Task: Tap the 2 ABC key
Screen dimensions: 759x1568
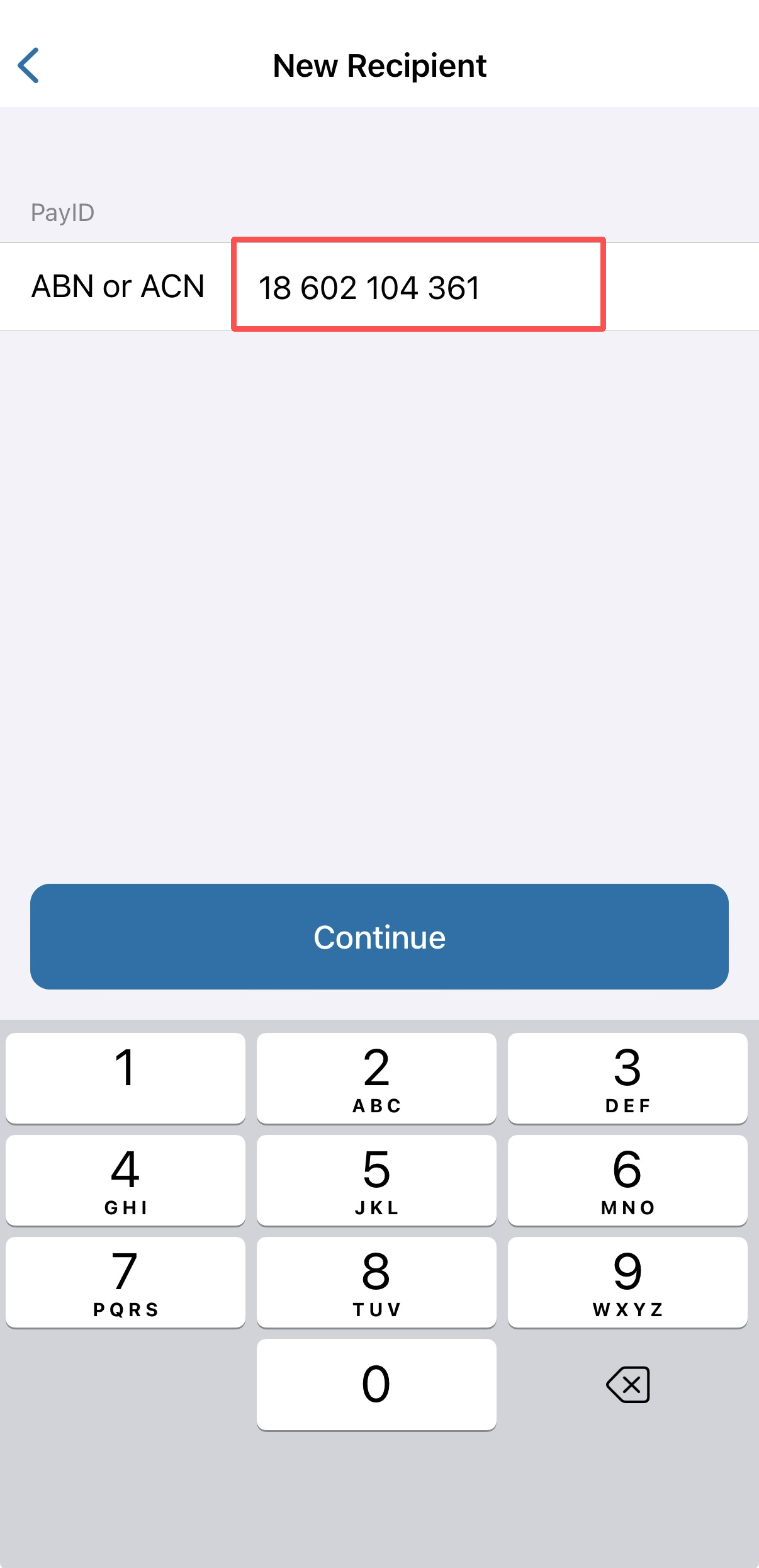Action: 376,1078
